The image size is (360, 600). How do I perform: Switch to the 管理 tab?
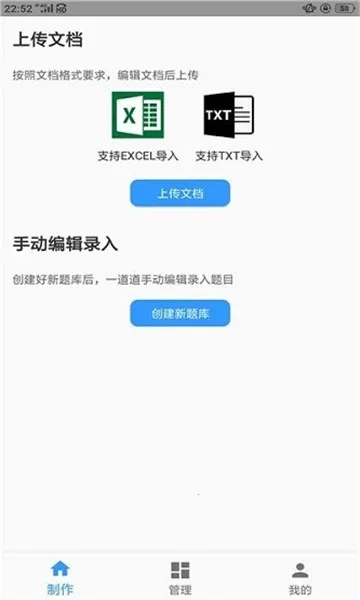point(180,578)
